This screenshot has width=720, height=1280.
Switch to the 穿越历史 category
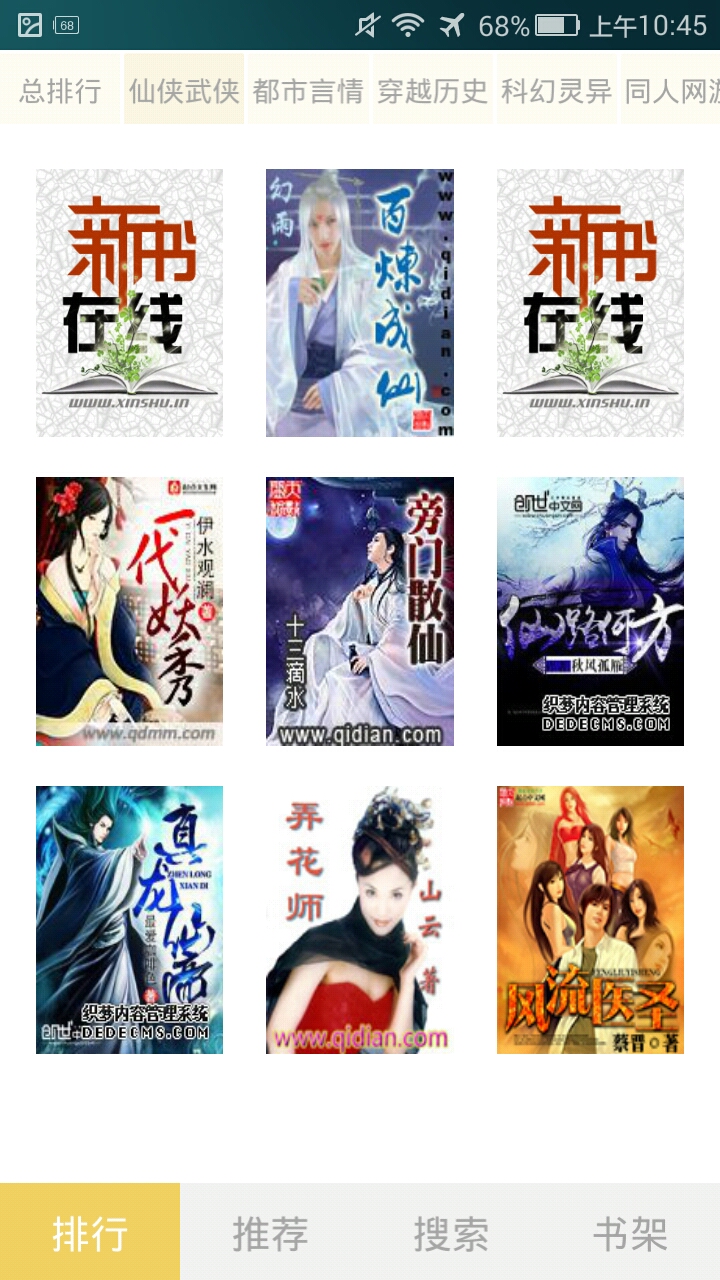point(432,91)
